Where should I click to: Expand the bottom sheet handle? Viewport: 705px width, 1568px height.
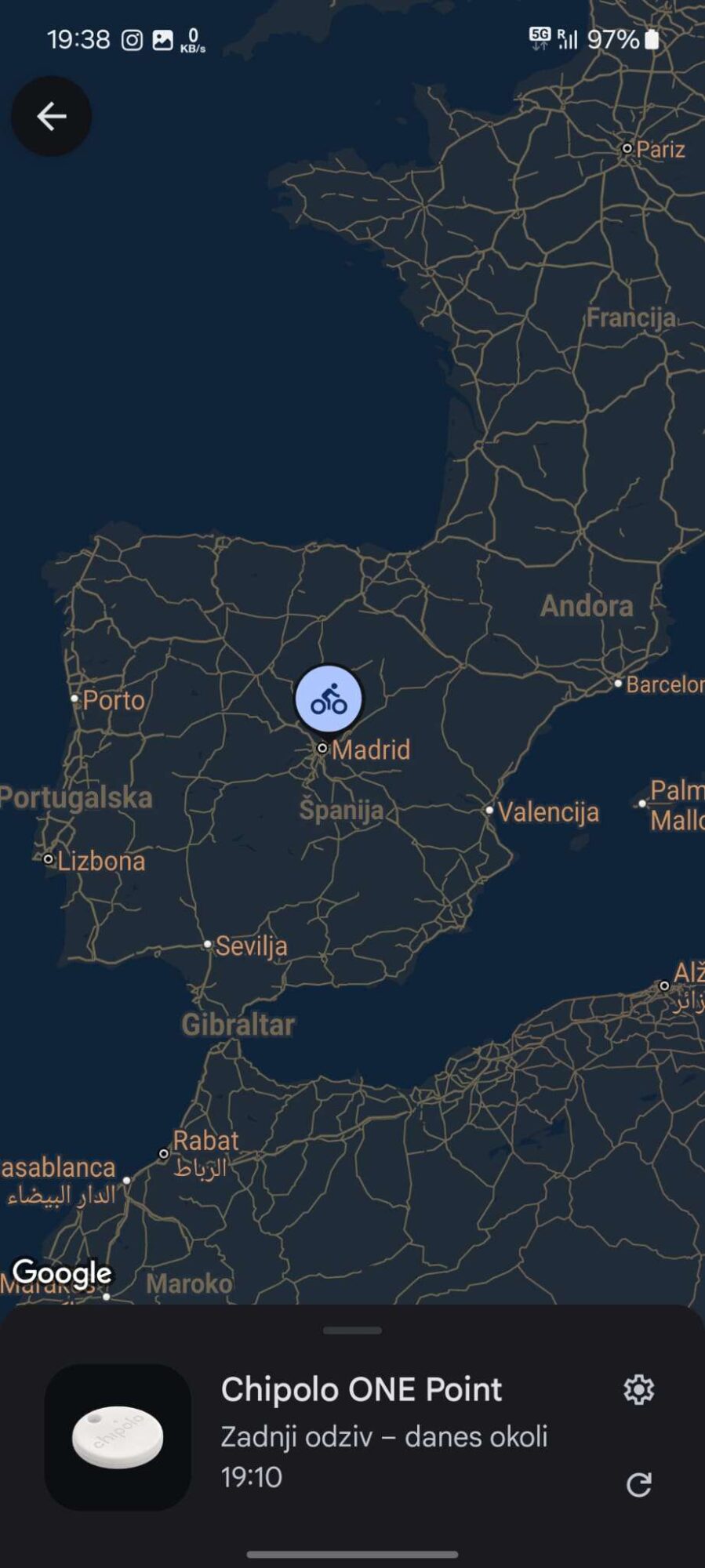coord(352,1330)
